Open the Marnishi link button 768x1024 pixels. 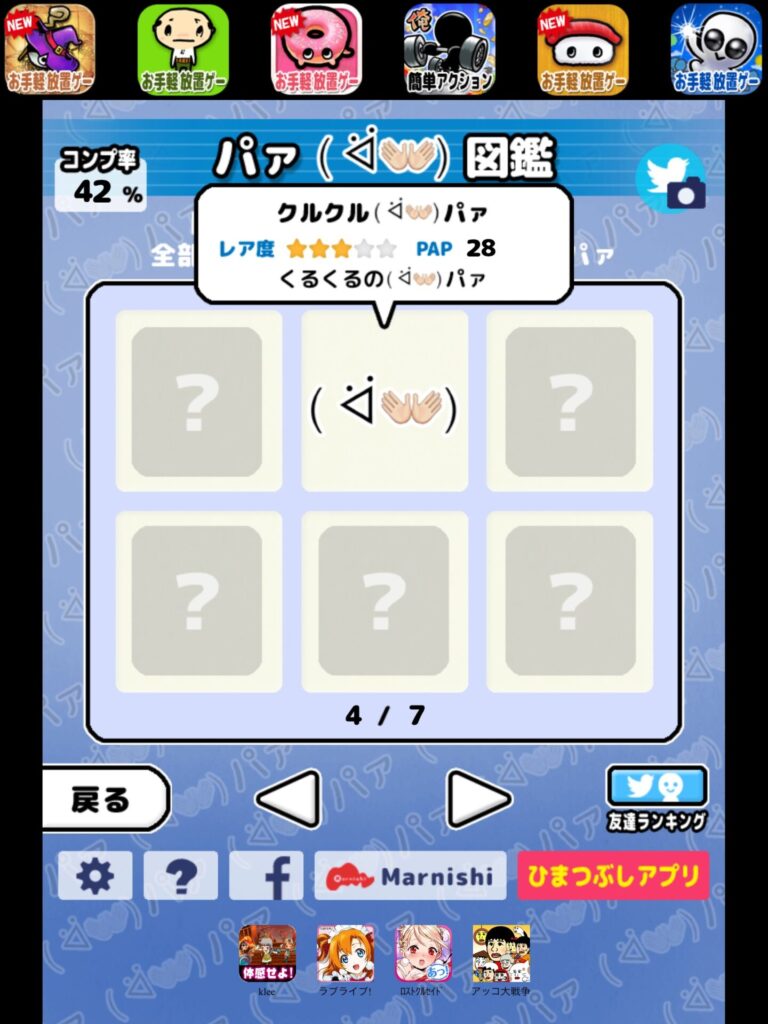tap(411, 877)
